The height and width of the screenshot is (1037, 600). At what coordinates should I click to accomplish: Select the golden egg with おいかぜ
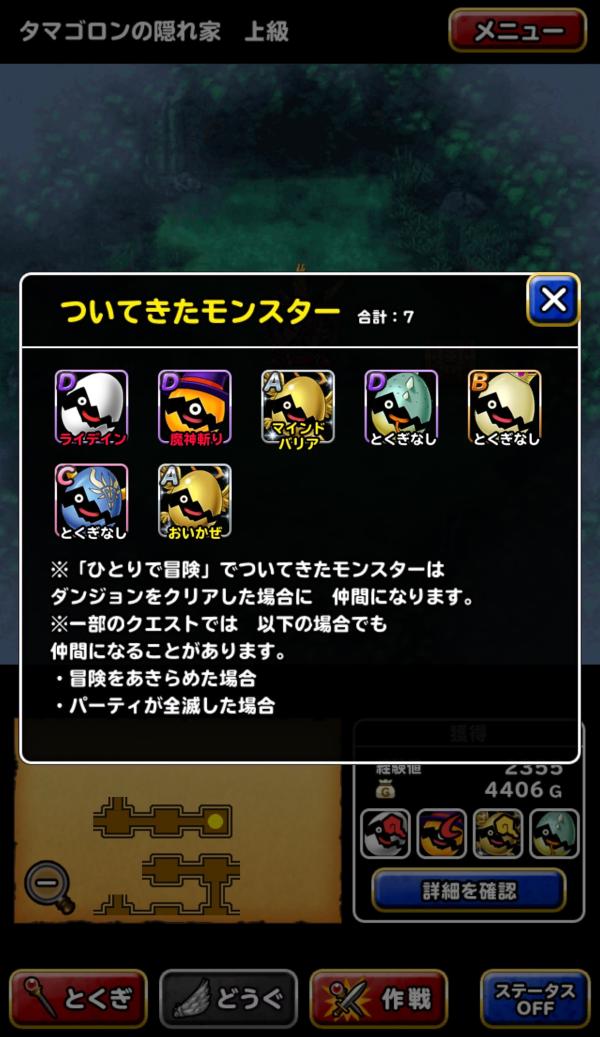coord(194,500)
